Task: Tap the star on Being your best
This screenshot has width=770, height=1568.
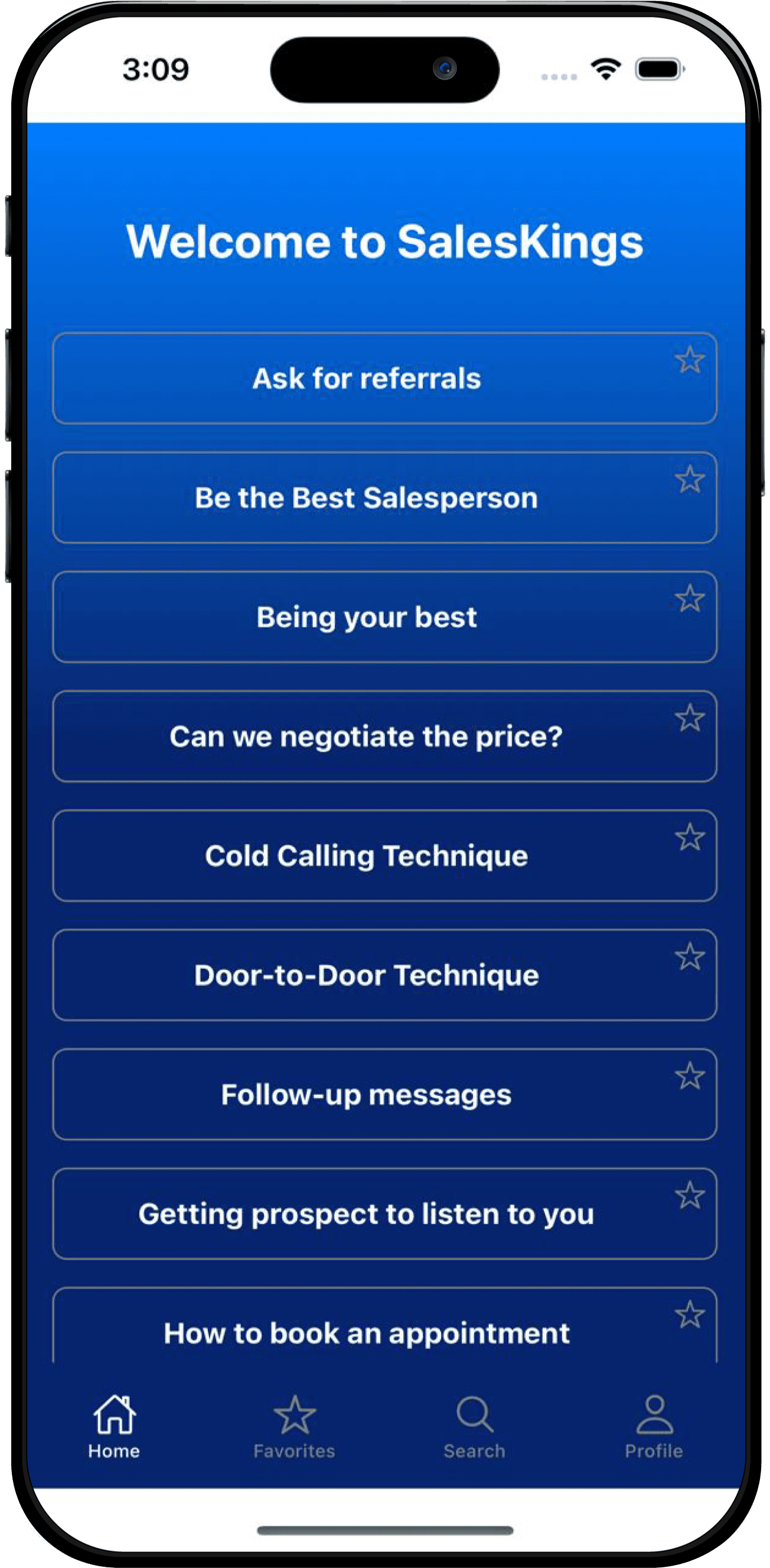Action: pyautogui.click(x=690, y=598)
